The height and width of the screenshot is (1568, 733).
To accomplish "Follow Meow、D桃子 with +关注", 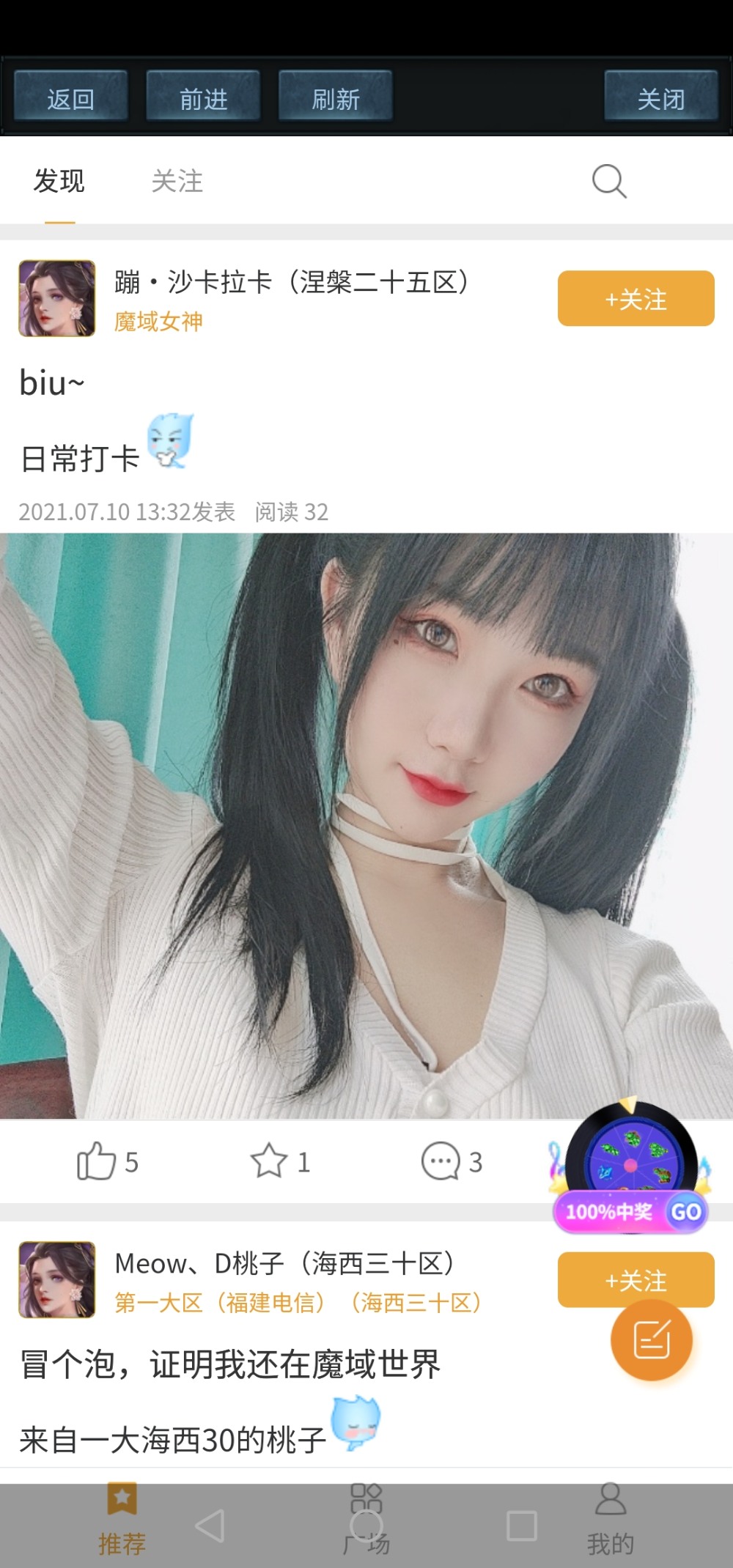I will [x=636, y=1277].
